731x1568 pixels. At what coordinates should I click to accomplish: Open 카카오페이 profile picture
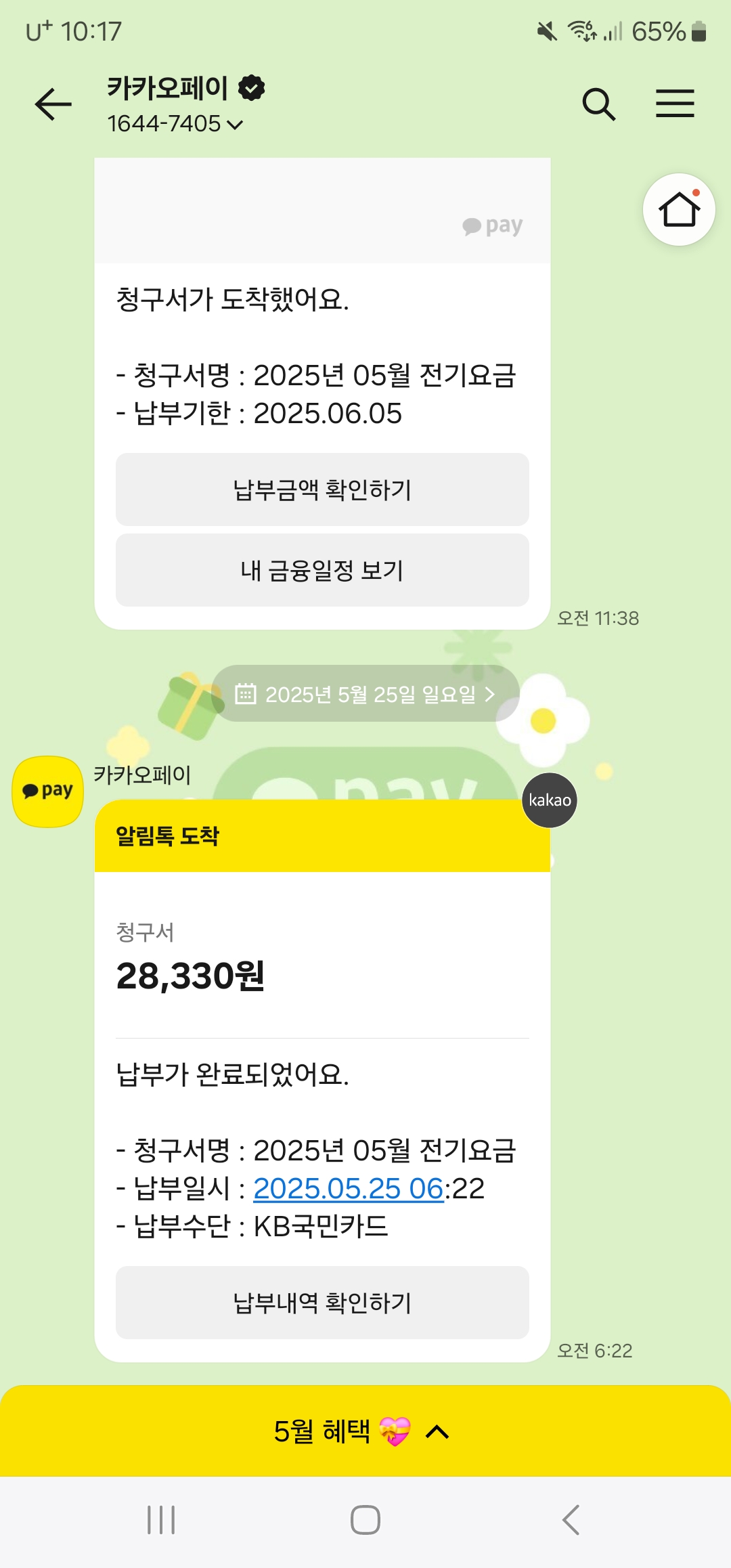click(47, 791)
